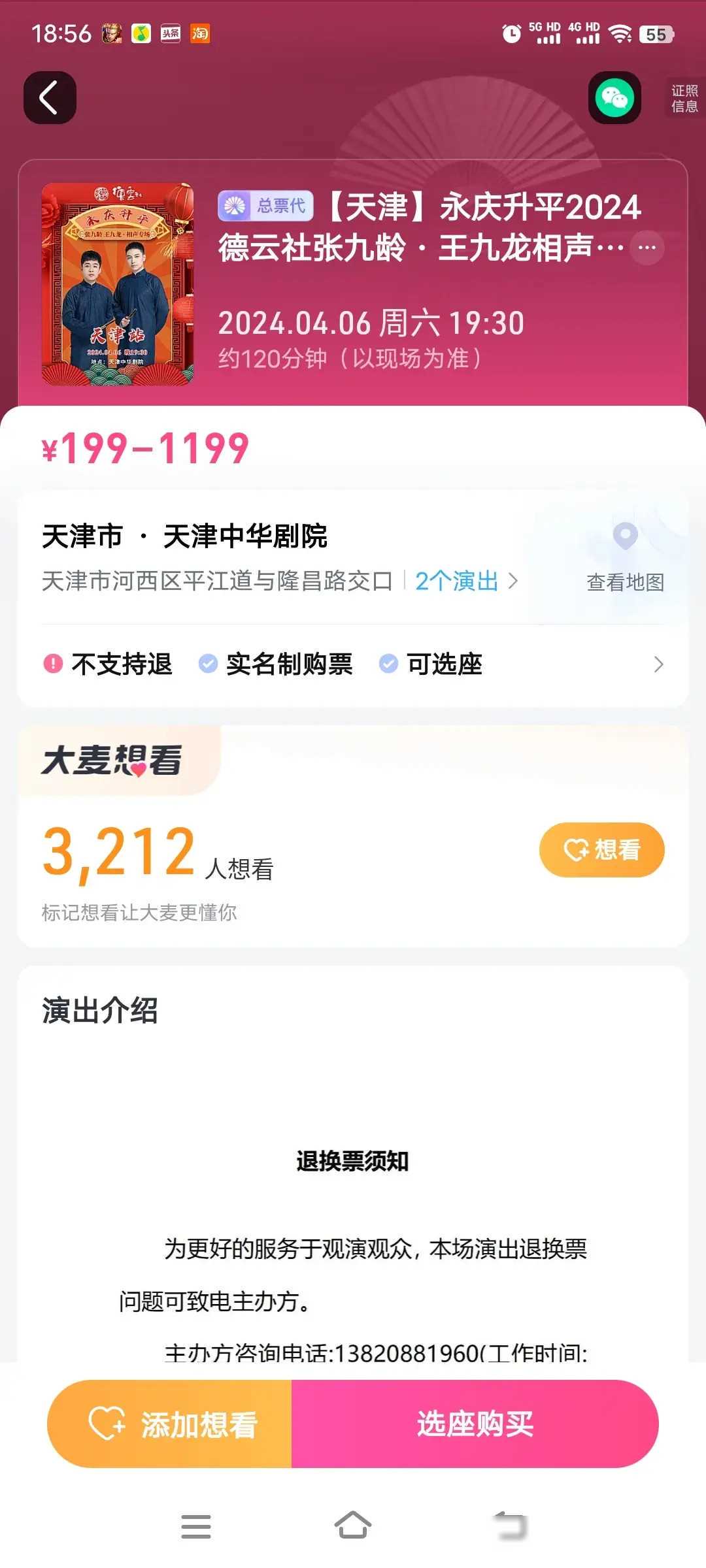Expand the full show title with the ellipsis button
This screenshot has width=706, height=1568.
[647, 248]
